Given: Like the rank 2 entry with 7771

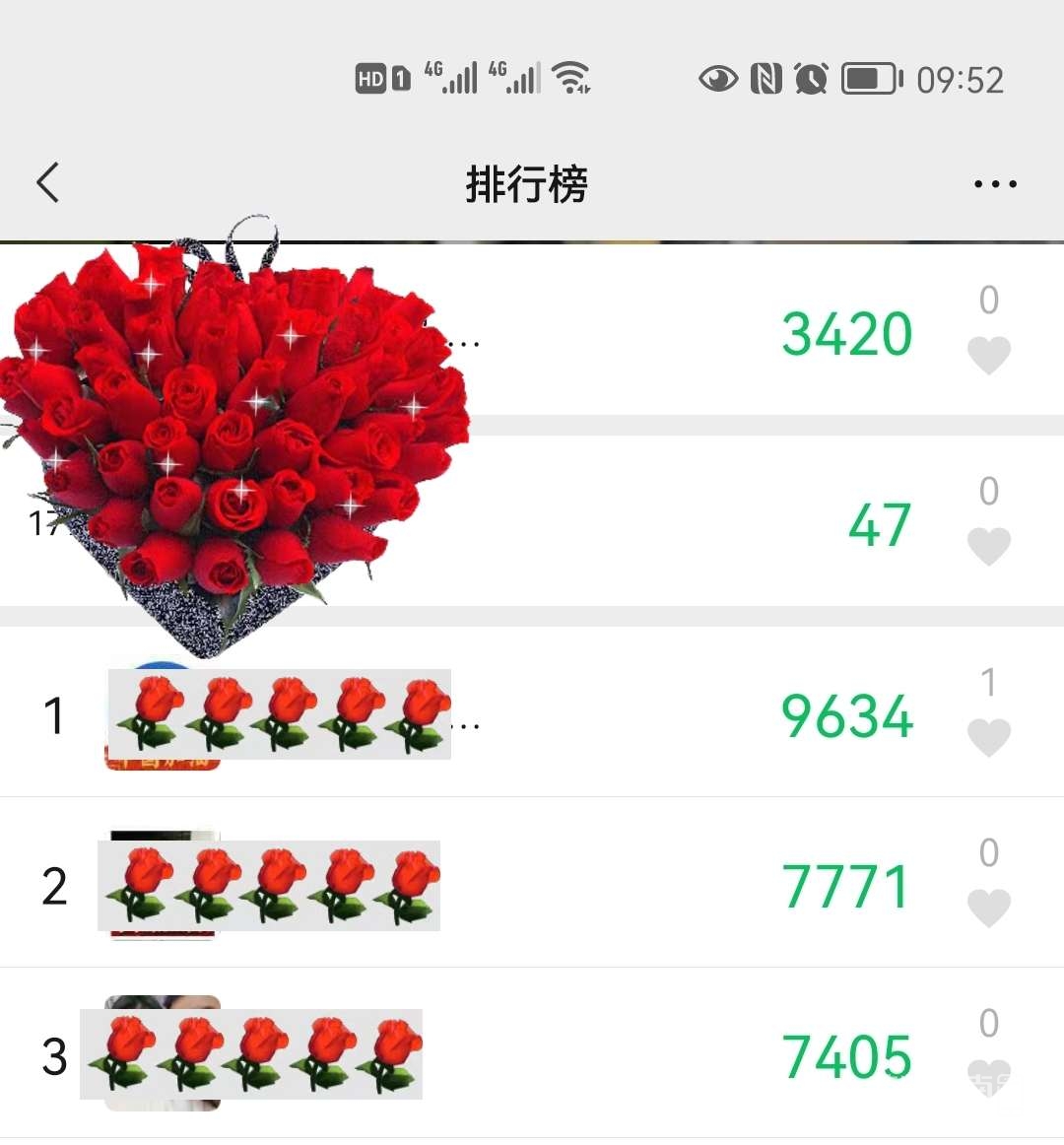Looking at the screenshot, I should pyautogui.click(x=989, y=908).
